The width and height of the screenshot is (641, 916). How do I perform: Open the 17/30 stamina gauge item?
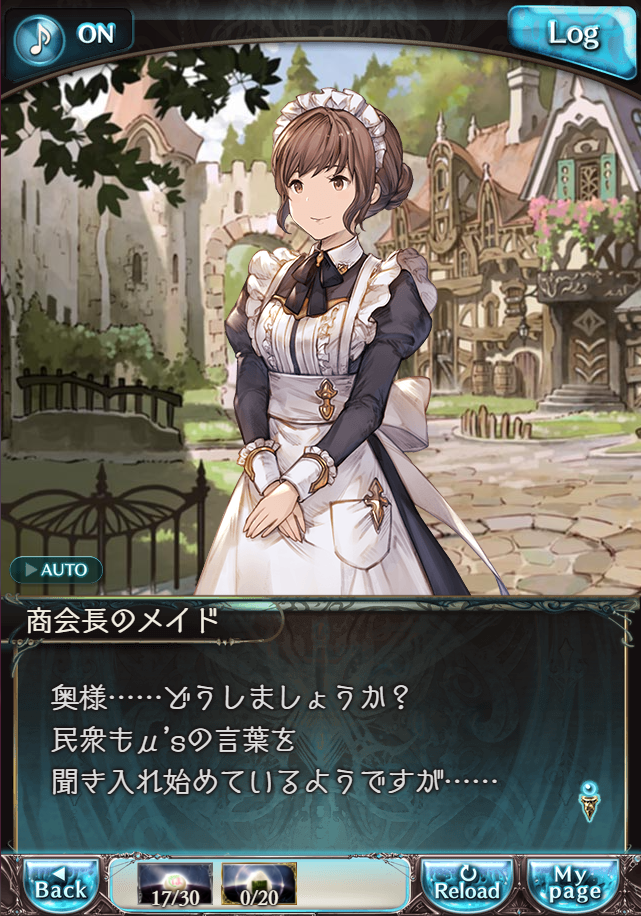click(x=174, y=884)
